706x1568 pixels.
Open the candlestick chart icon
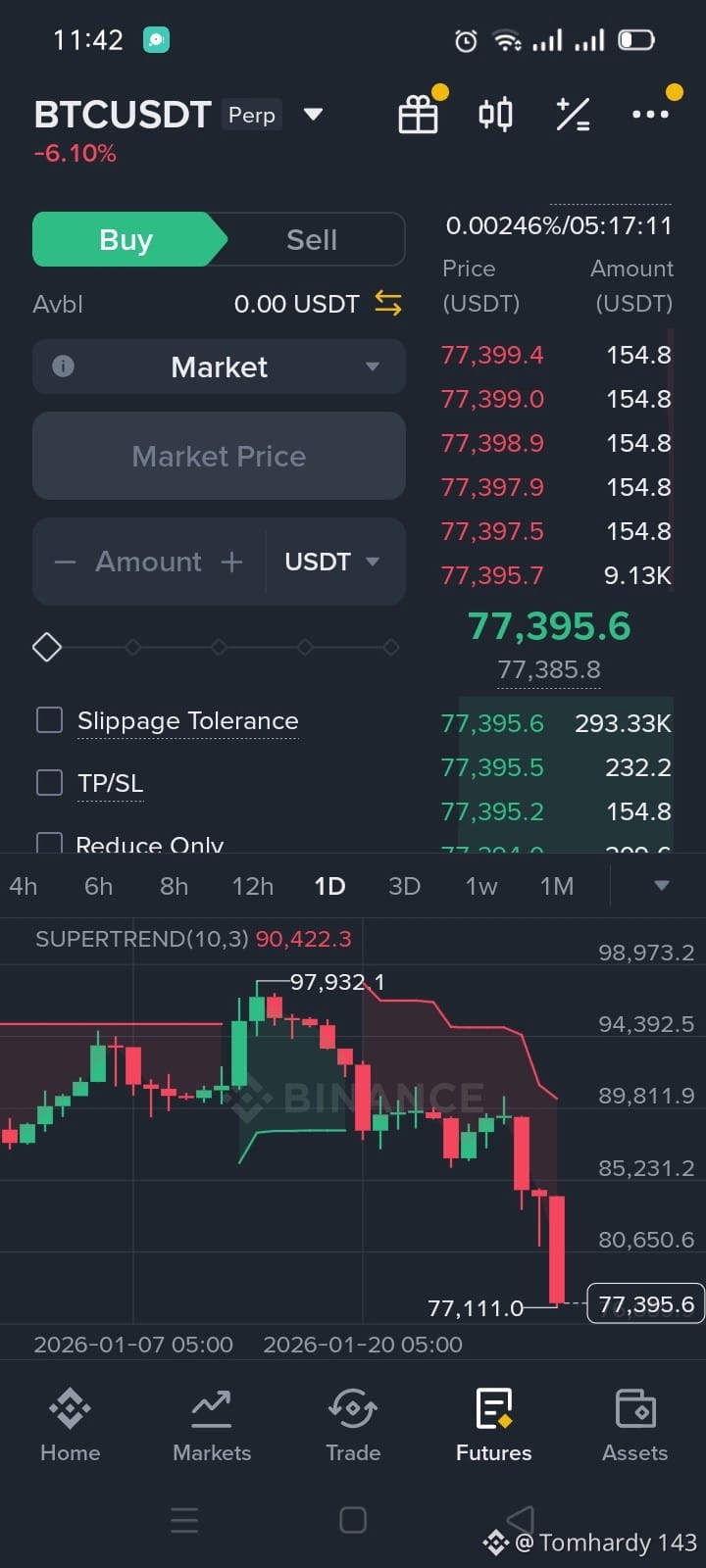495,115
